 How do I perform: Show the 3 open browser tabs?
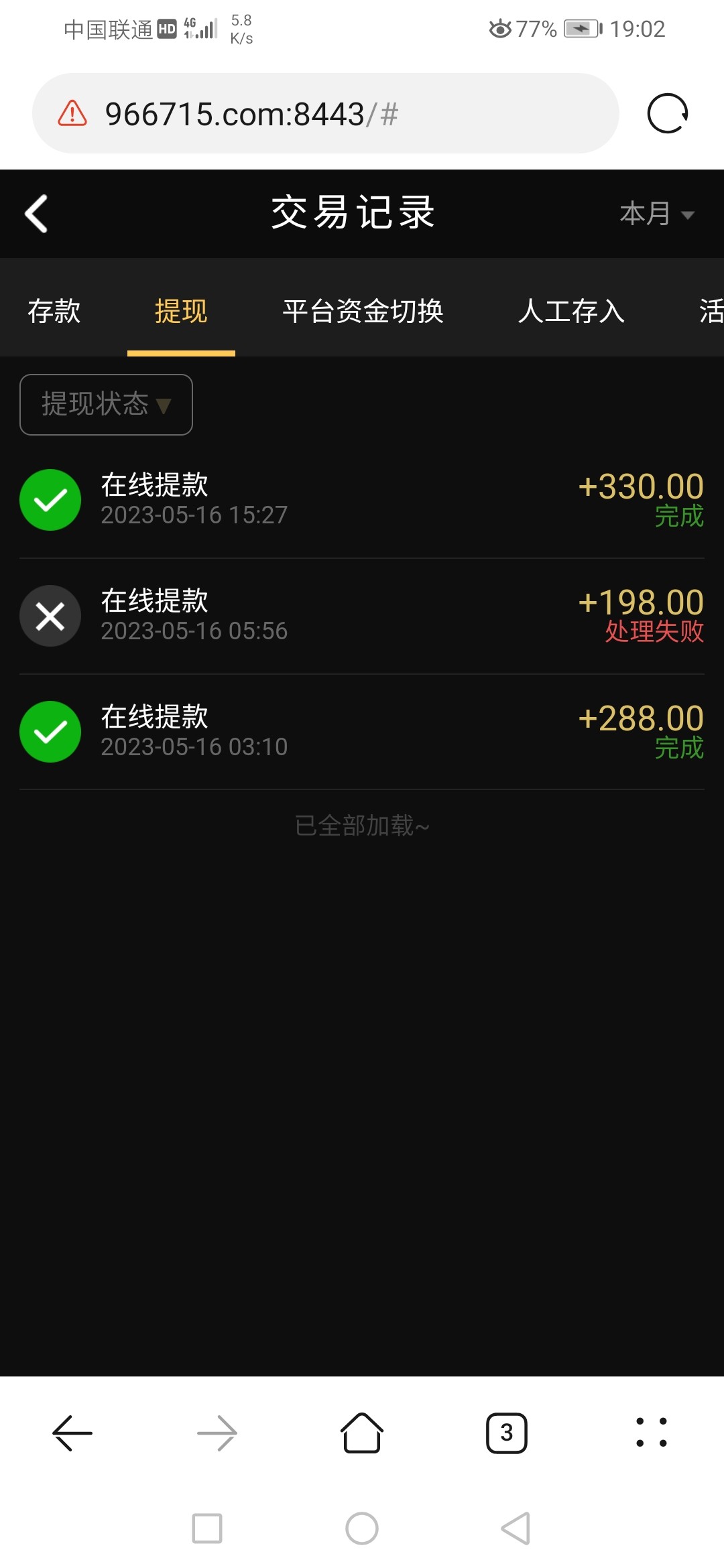(x=506, y=1433)
